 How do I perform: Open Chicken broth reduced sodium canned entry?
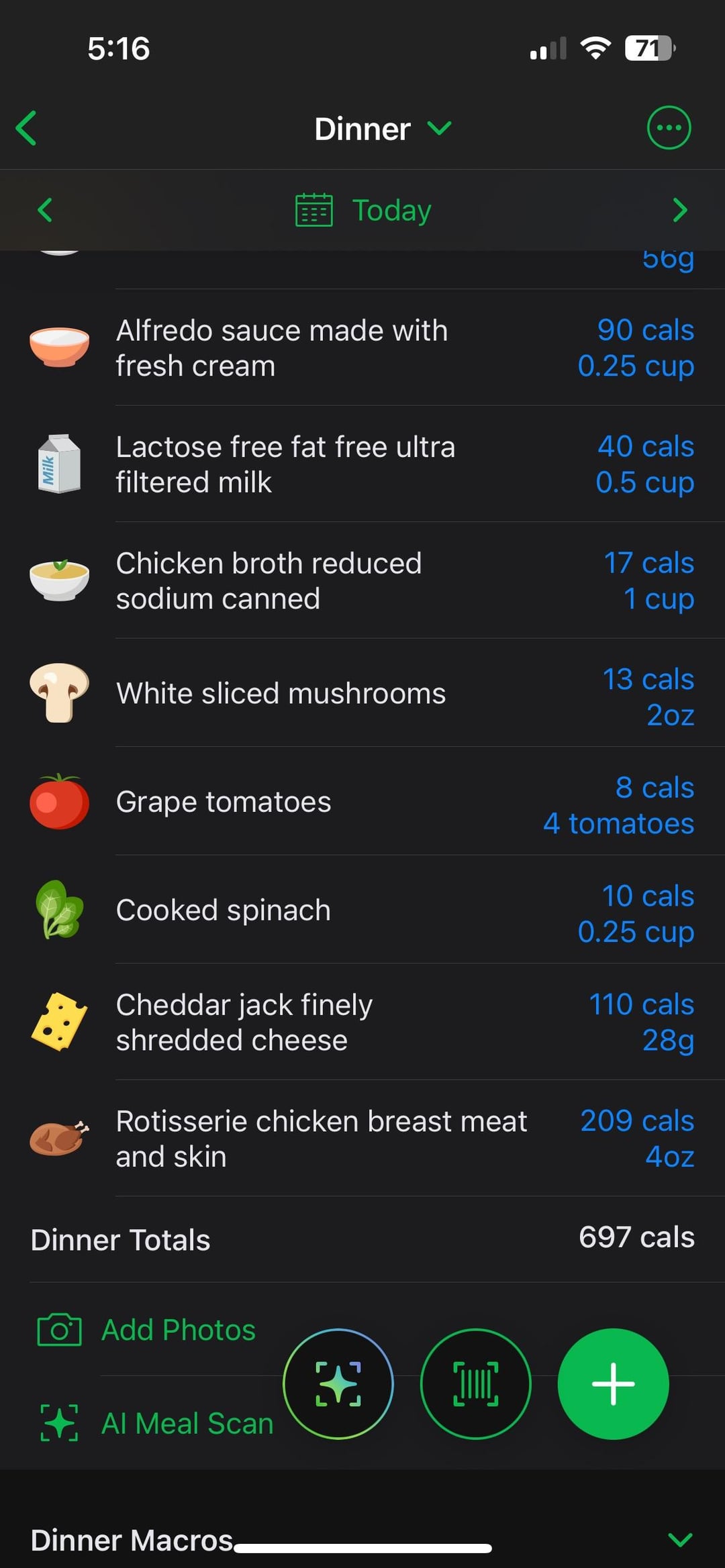tap(362, 580)
